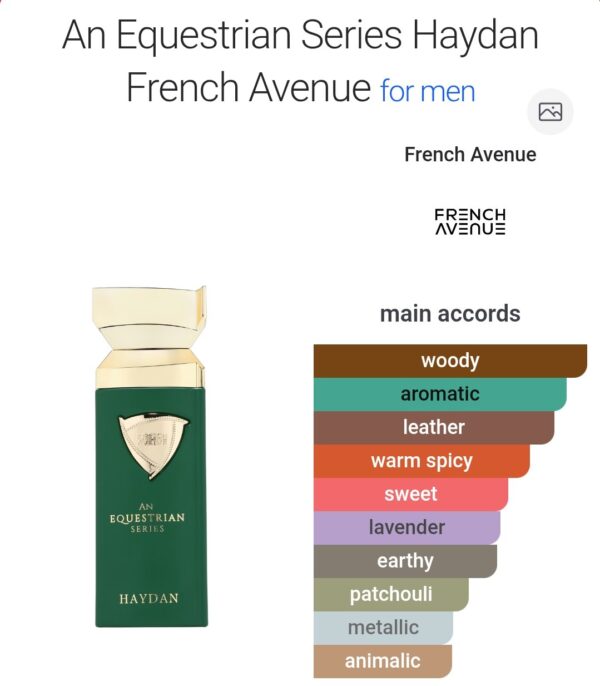
Task: Tap the French Avenue logo tile
Action: 470,222
